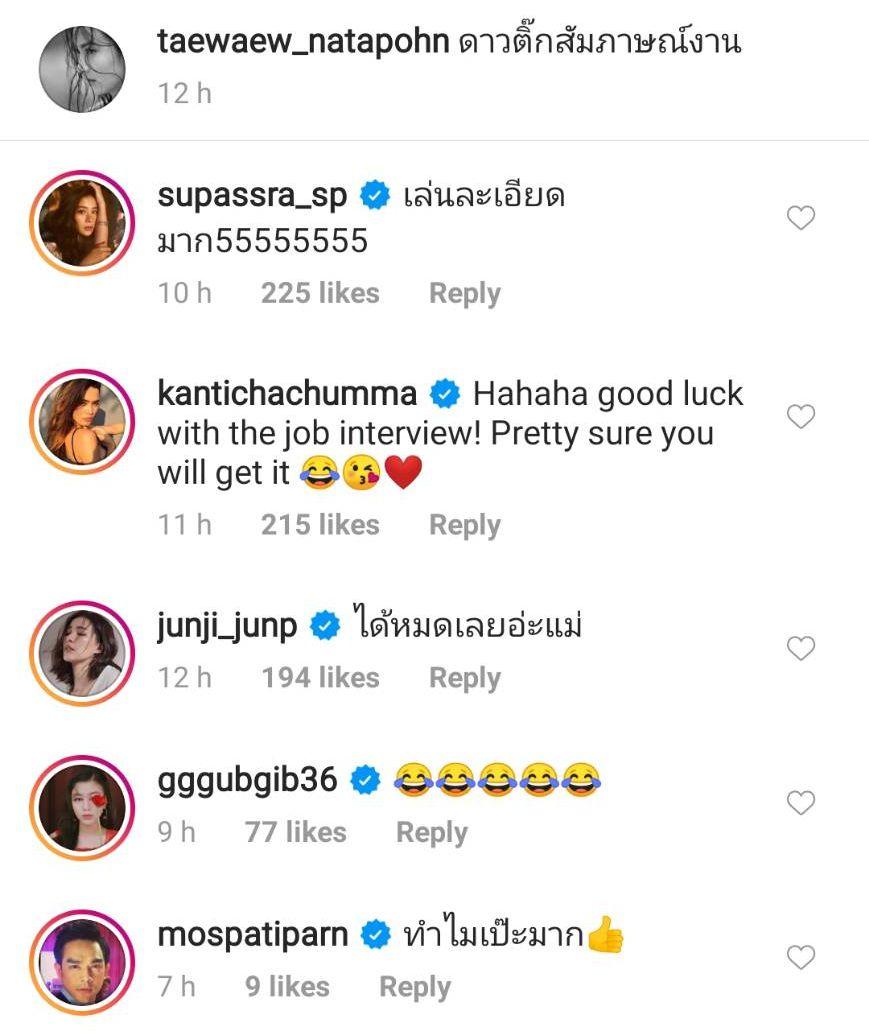869x1033 pixels.
Task: Reply to supassra_sp's comment
Action: 464,293
